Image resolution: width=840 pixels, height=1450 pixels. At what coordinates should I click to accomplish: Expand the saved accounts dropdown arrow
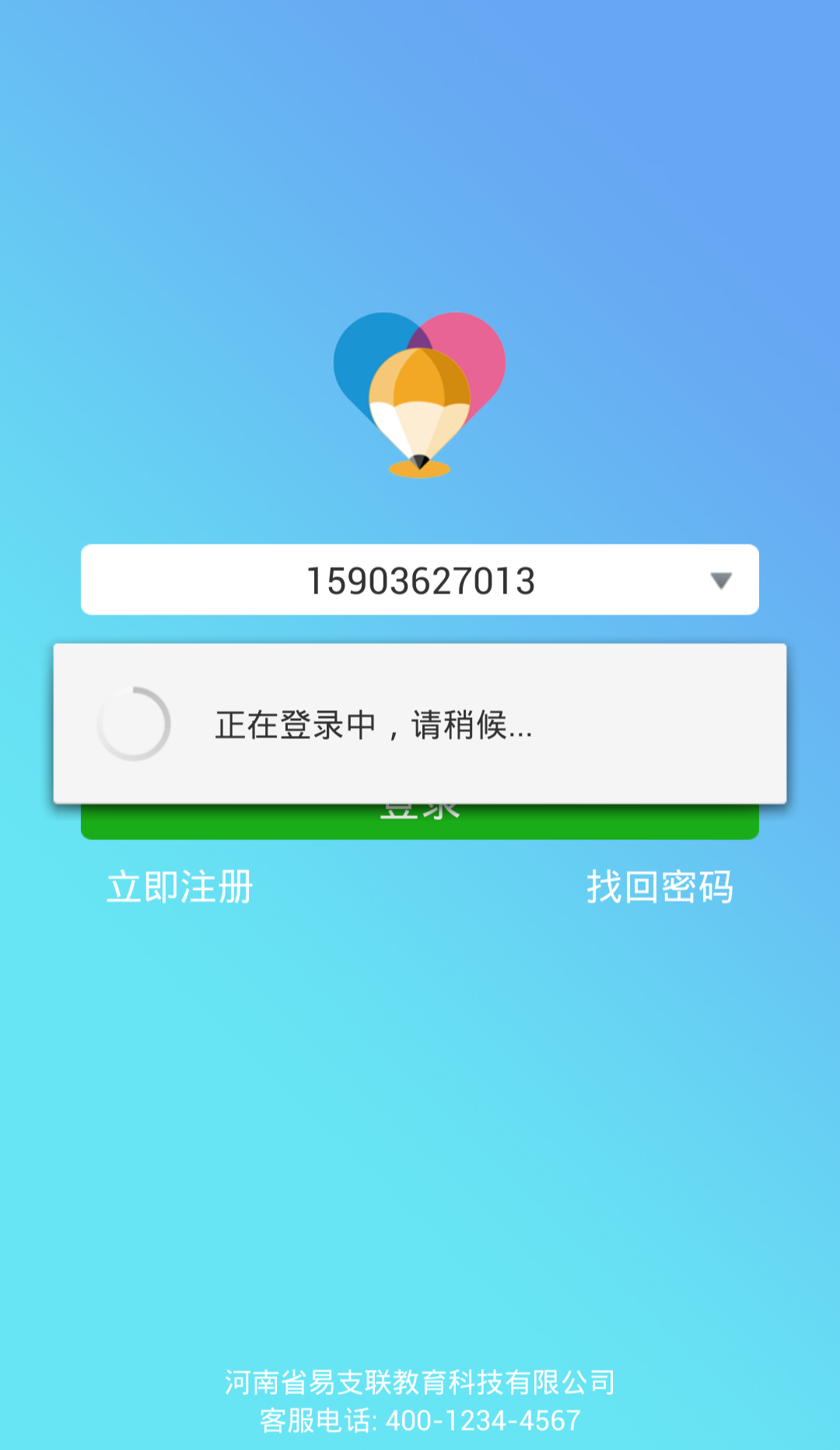(721, 580)
